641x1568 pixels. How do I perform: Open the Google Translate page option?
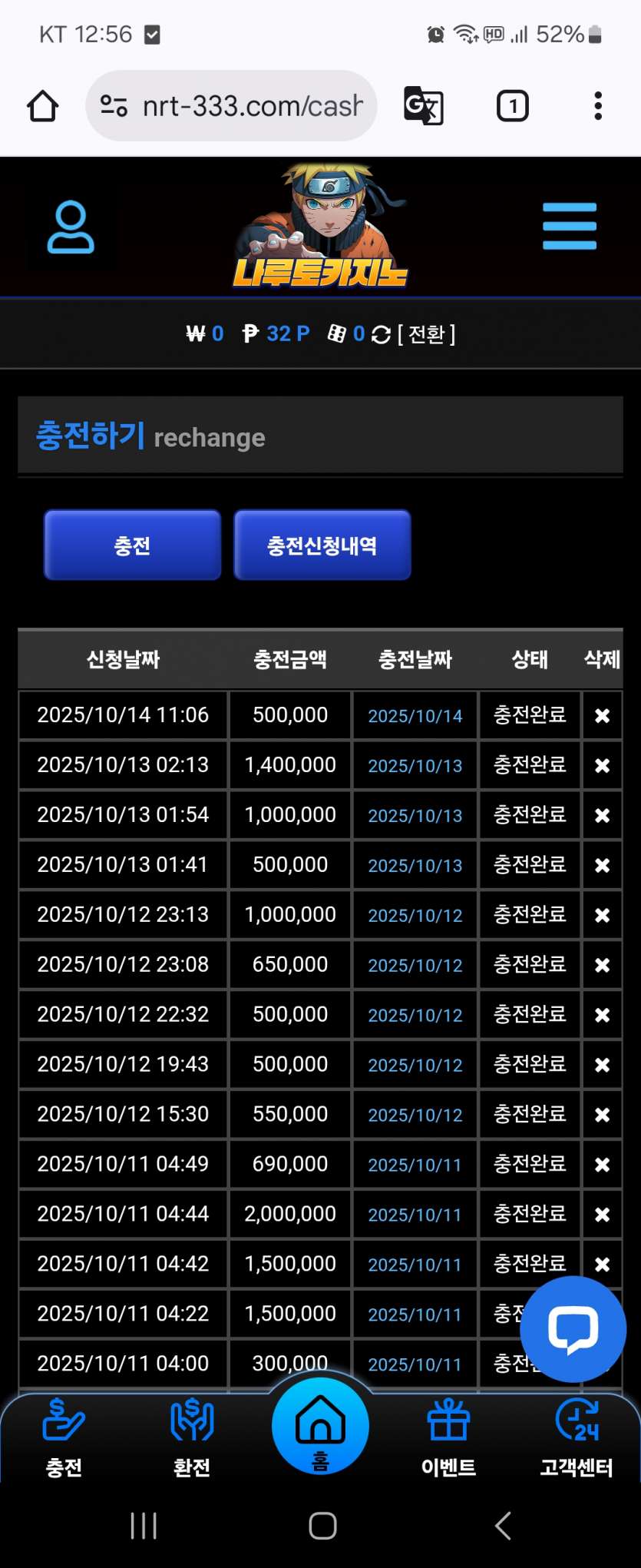click(x=423, y=106)
